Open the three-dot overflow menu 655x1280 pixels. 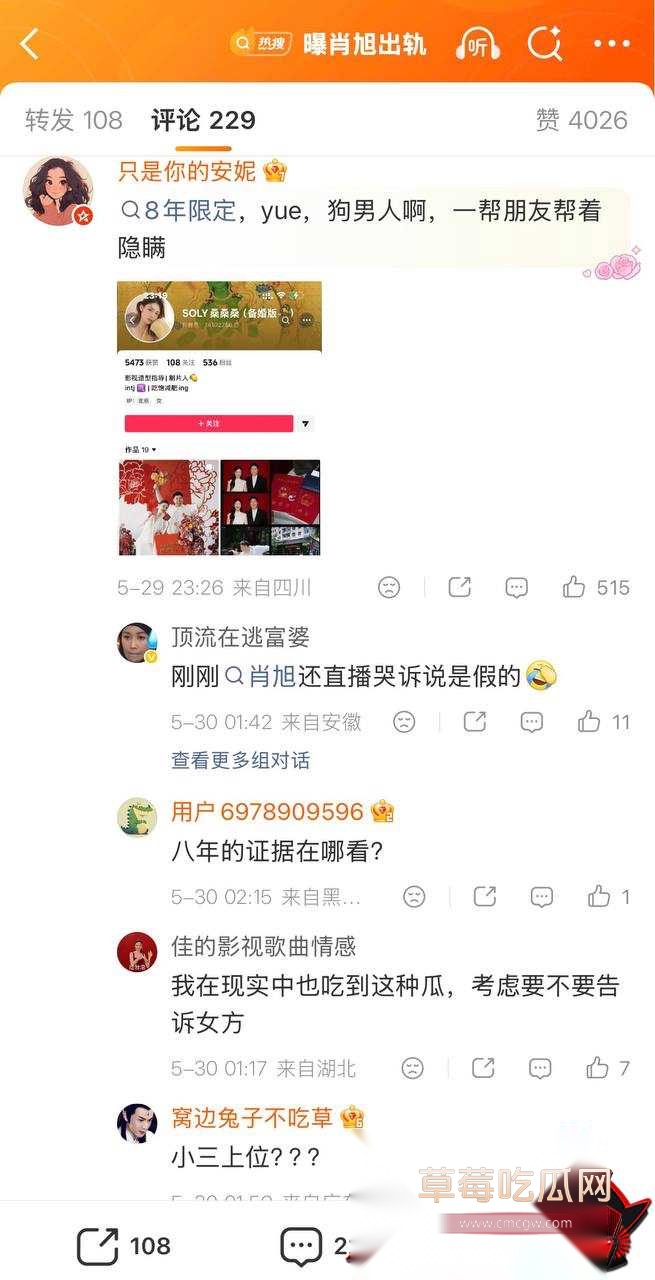pos(612,44)
